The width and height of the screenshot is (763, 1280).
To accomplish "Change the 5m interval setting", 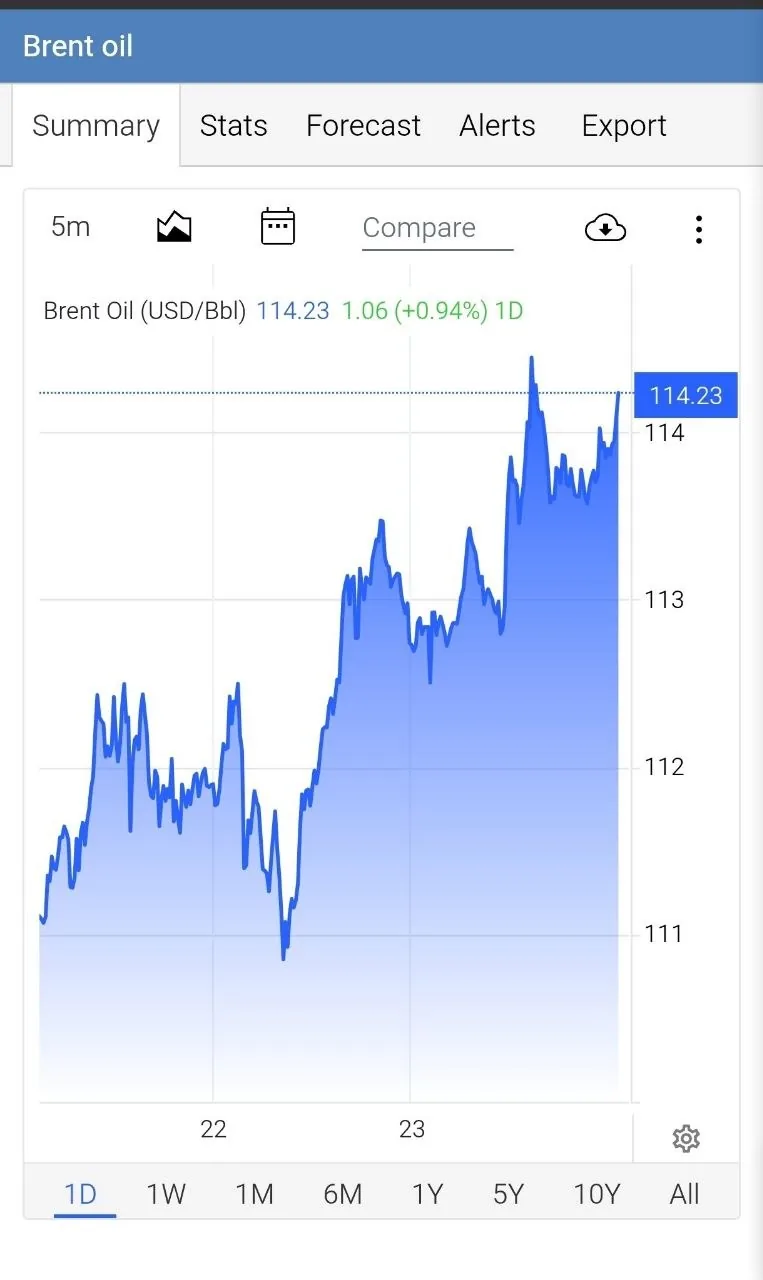I will [x=70, y=227].
